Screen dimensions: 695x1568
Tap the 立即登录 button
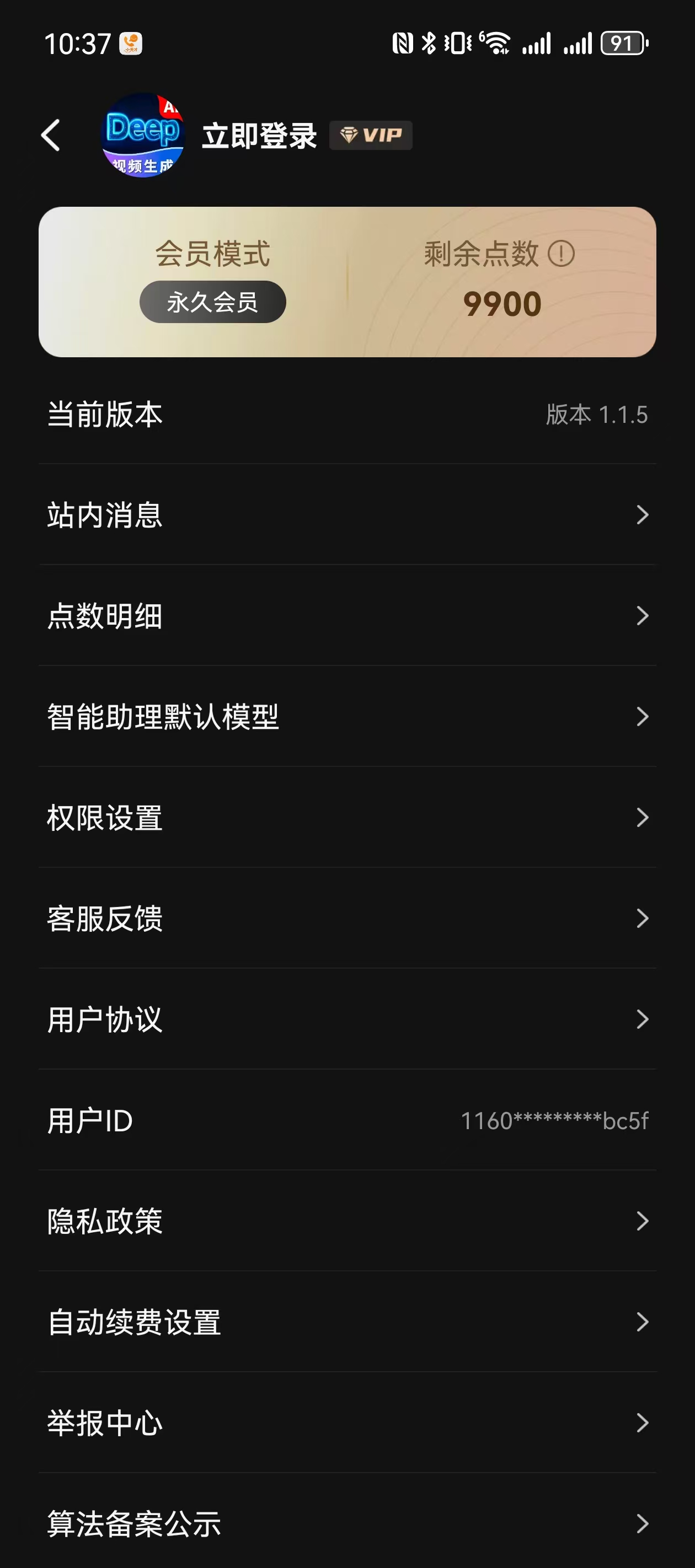[x=259, y=135]
